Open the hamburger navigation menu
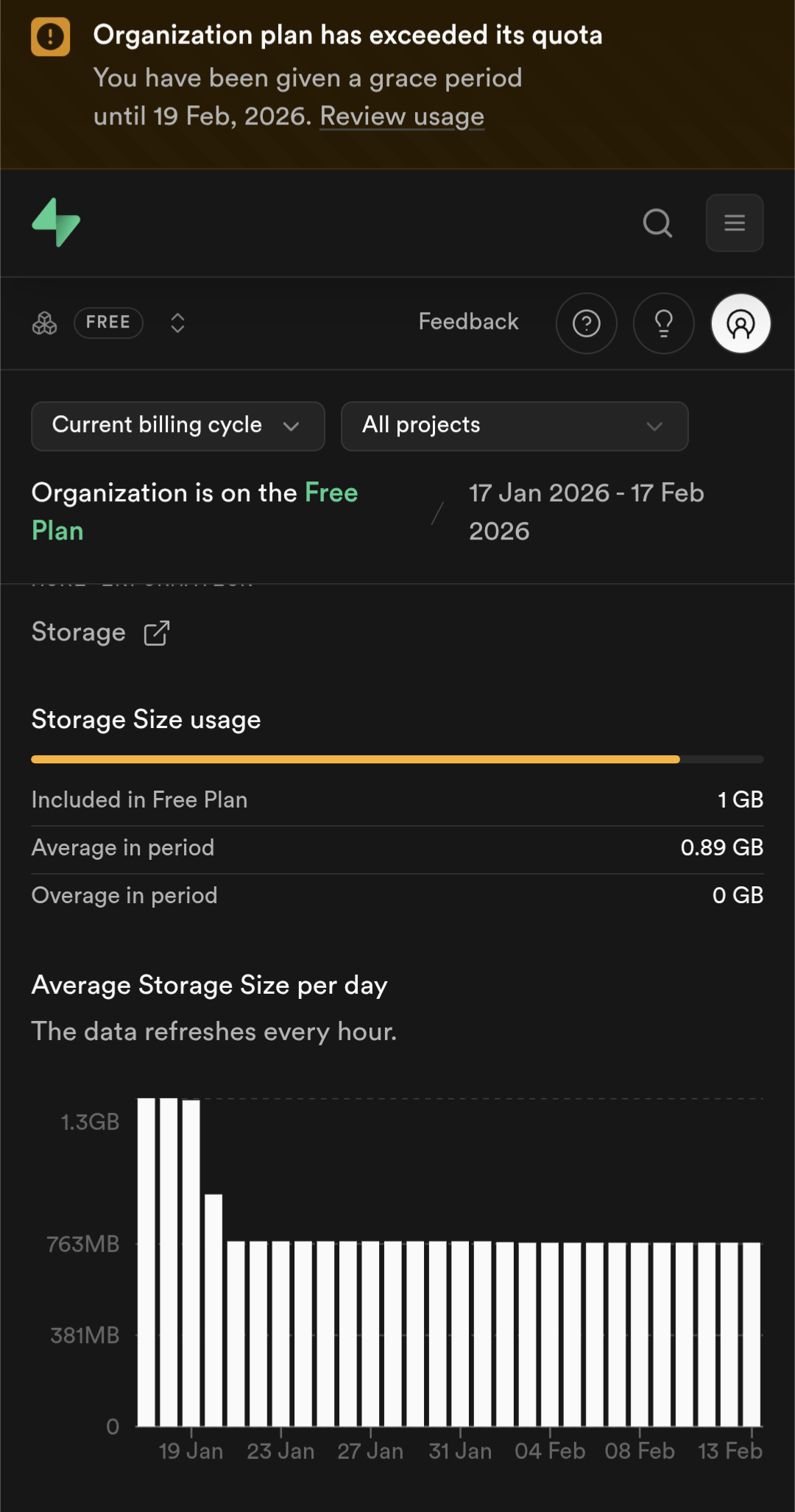This screenshot has height=1512, width=795. pos(734,223)
